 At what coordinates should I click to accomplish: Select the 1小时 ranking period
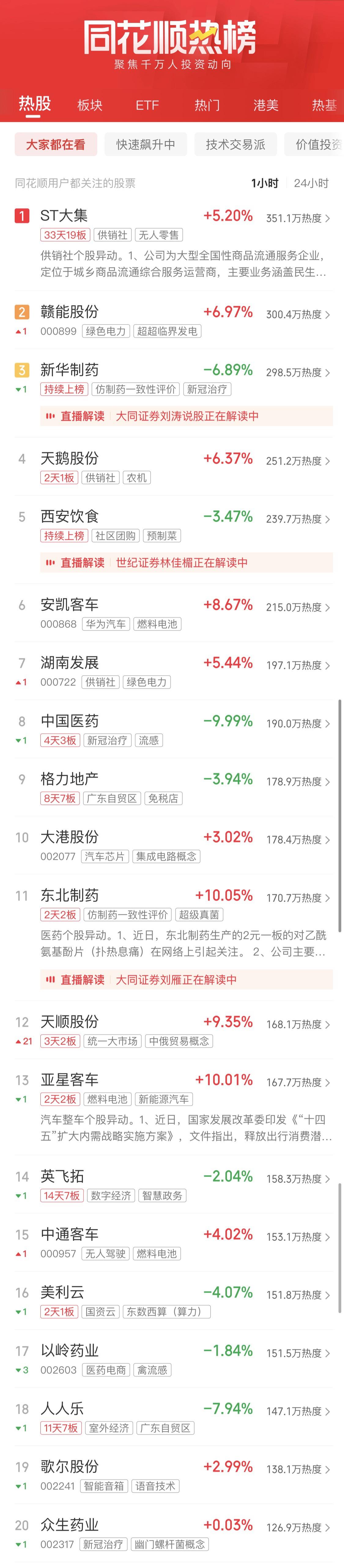[265, 183]
